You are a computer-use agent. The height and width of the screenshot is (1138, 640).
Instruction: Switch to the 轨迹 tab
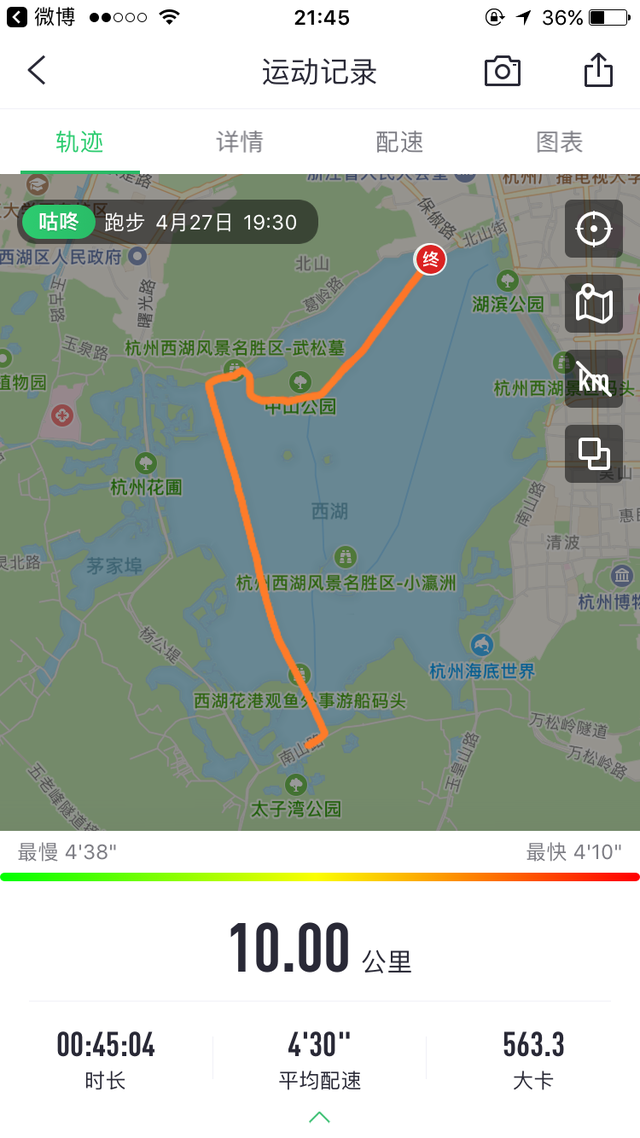click(80, 142)
